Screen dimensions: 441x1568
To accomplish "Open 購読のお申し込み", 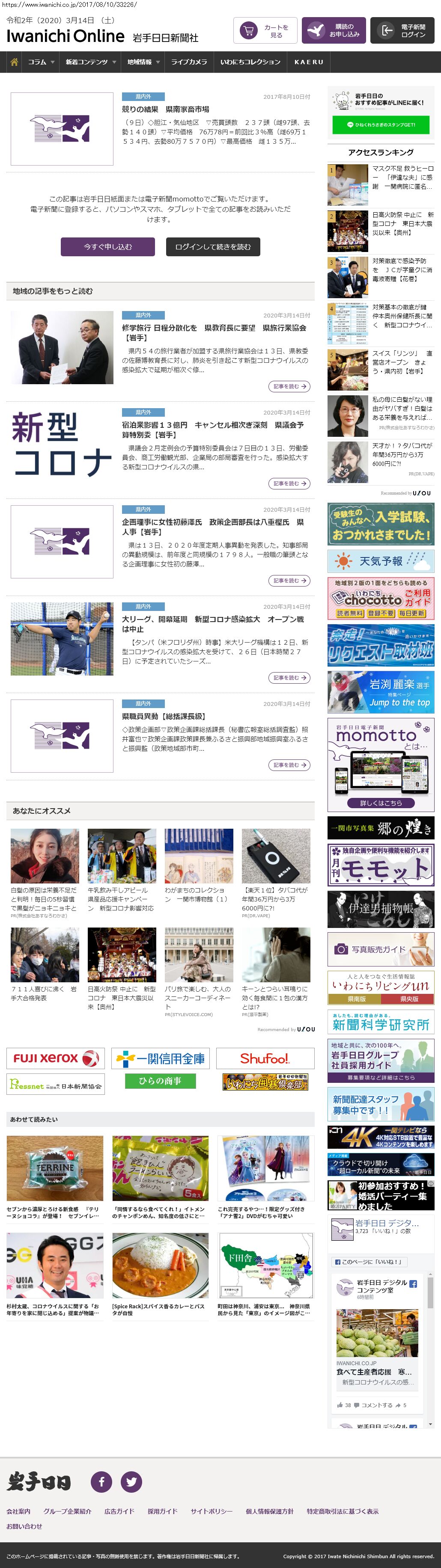I will pyautogui.click(x=333, y=30).
